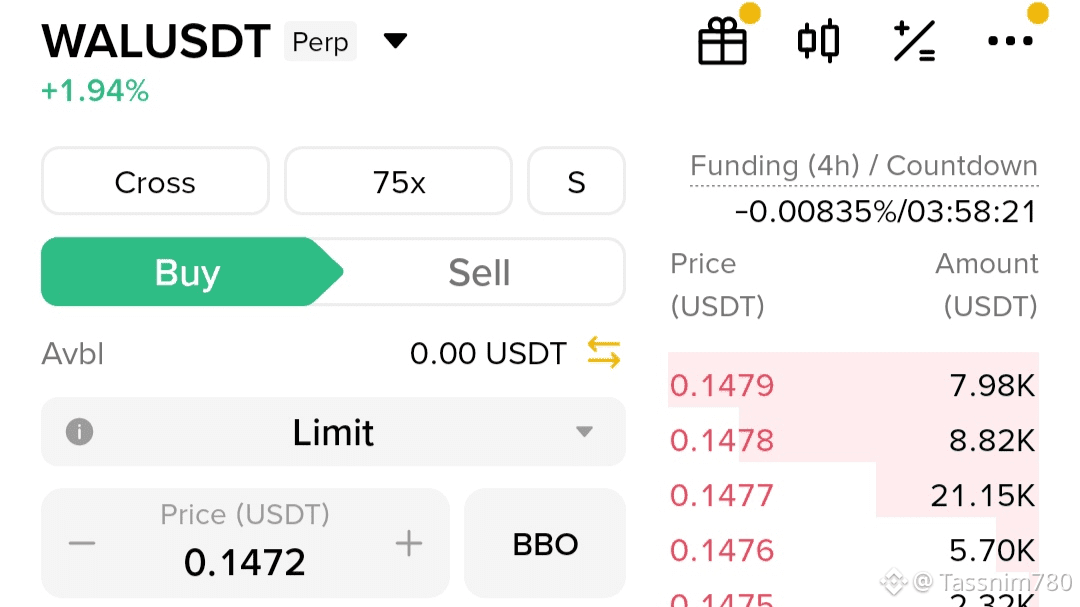Viewport: 1080px width, 607px height.
Task: Tap the S position mode button
Action: (576, 182)
